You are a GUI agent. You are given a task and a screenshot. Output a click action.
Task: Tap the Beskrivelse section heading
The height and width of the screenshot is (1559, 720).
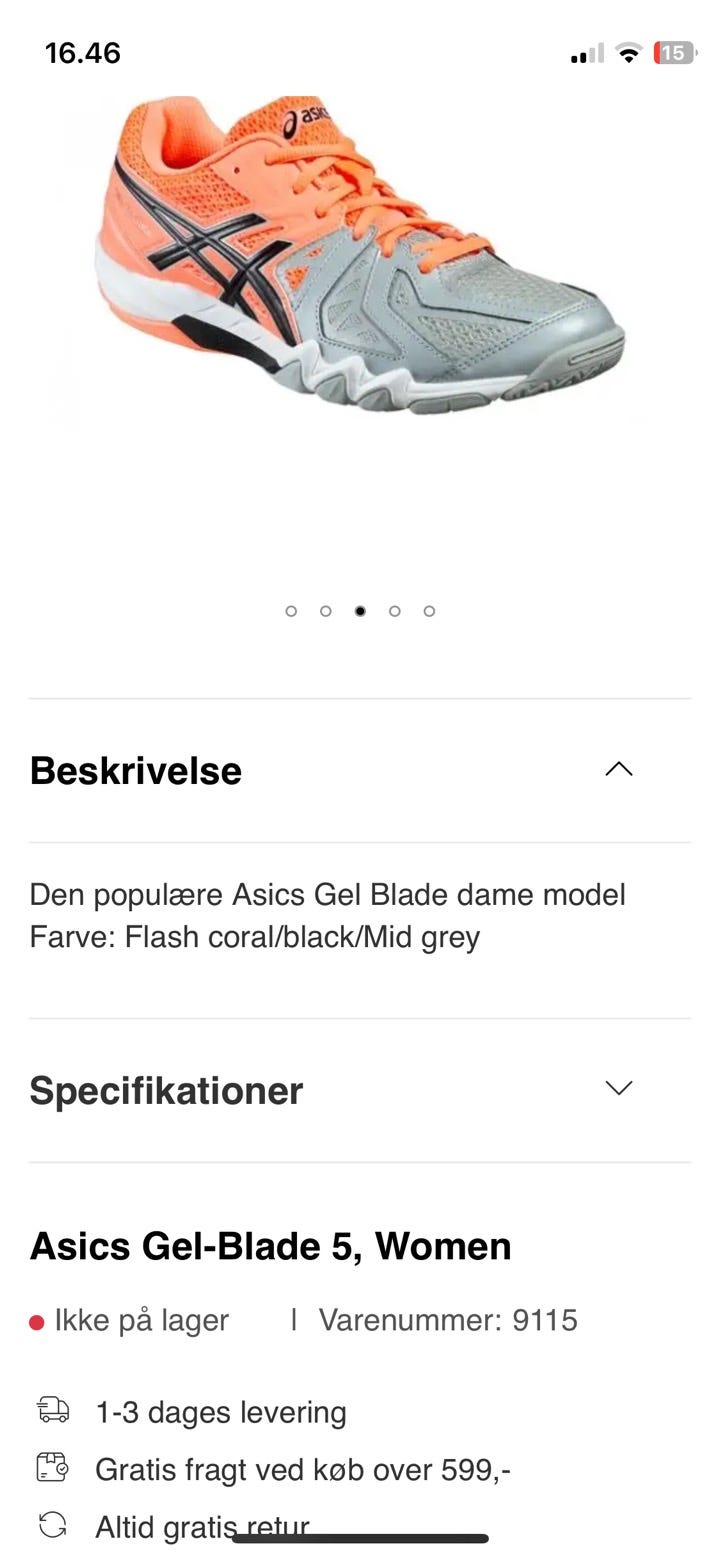(x=136, y=770)
